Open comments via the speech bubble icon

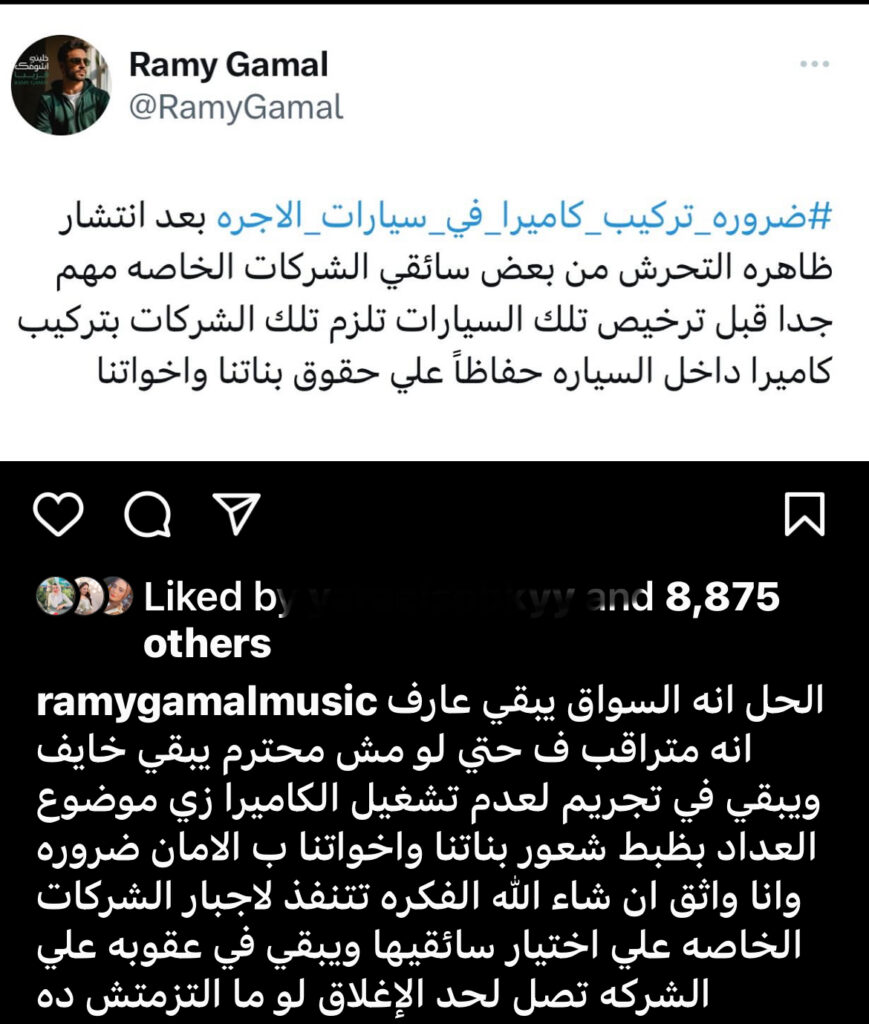(148, 514)
